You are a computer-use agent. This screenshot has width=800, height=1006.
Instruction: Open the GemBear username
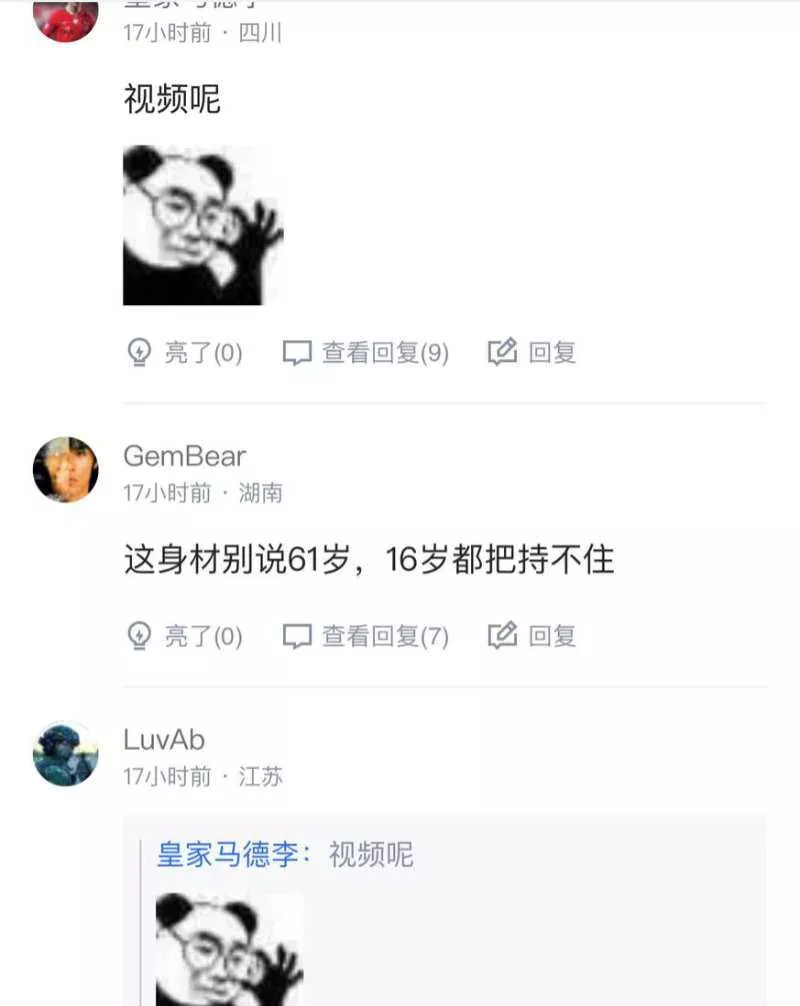coord(184,456)
